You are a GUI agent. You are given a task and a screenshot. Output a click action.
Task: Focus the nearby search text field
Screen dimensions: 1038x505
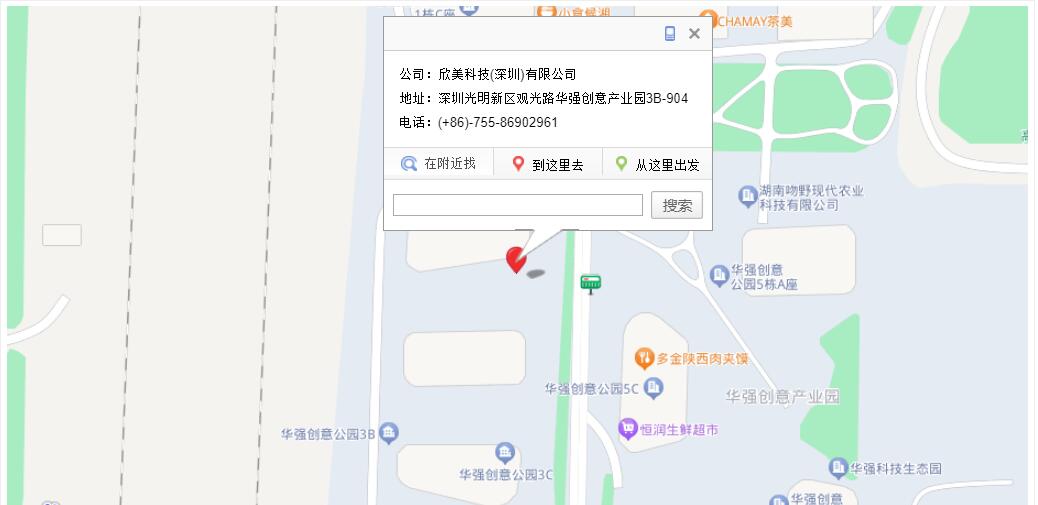[x=517, y=205]
